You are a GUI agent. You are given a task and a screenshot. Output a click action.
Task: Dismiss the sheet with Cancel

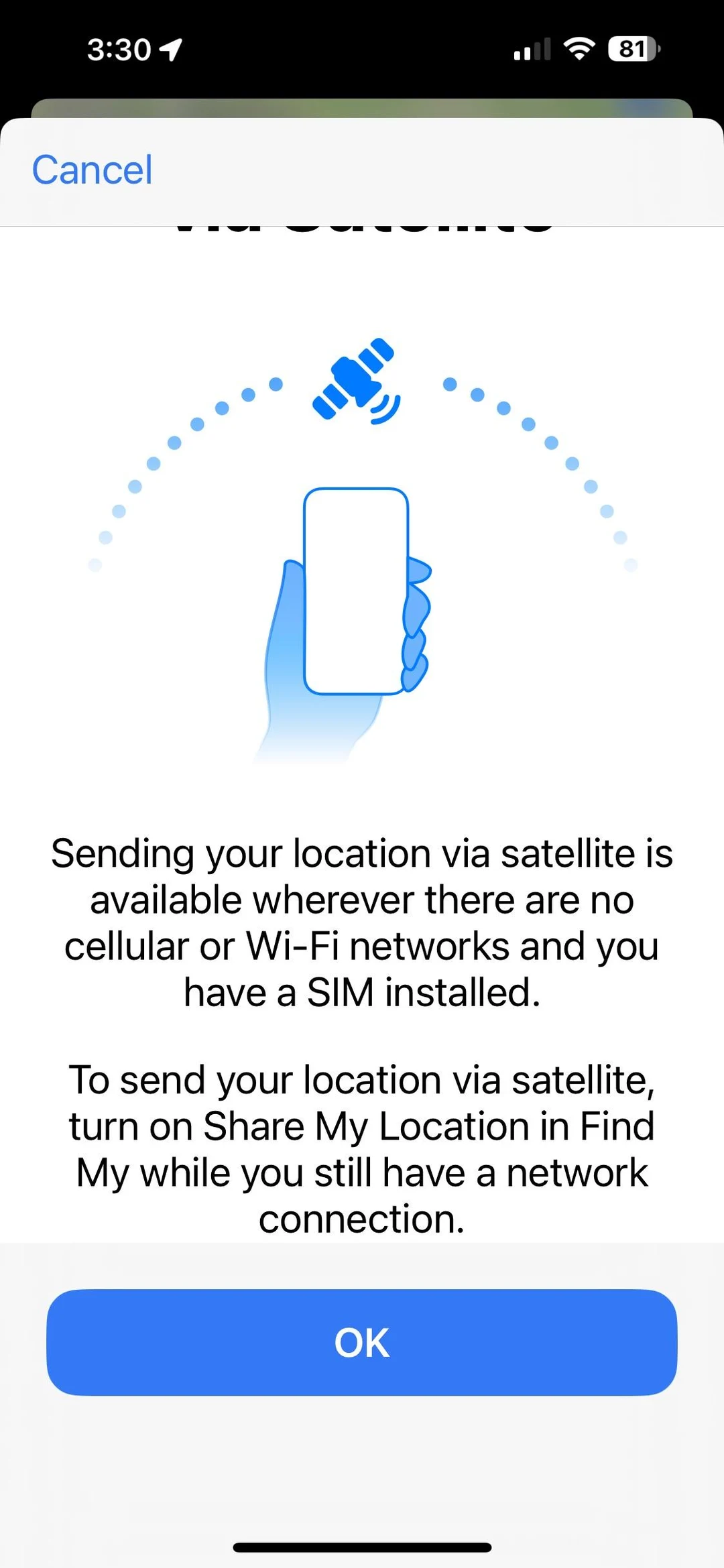(x=93, y=170)
